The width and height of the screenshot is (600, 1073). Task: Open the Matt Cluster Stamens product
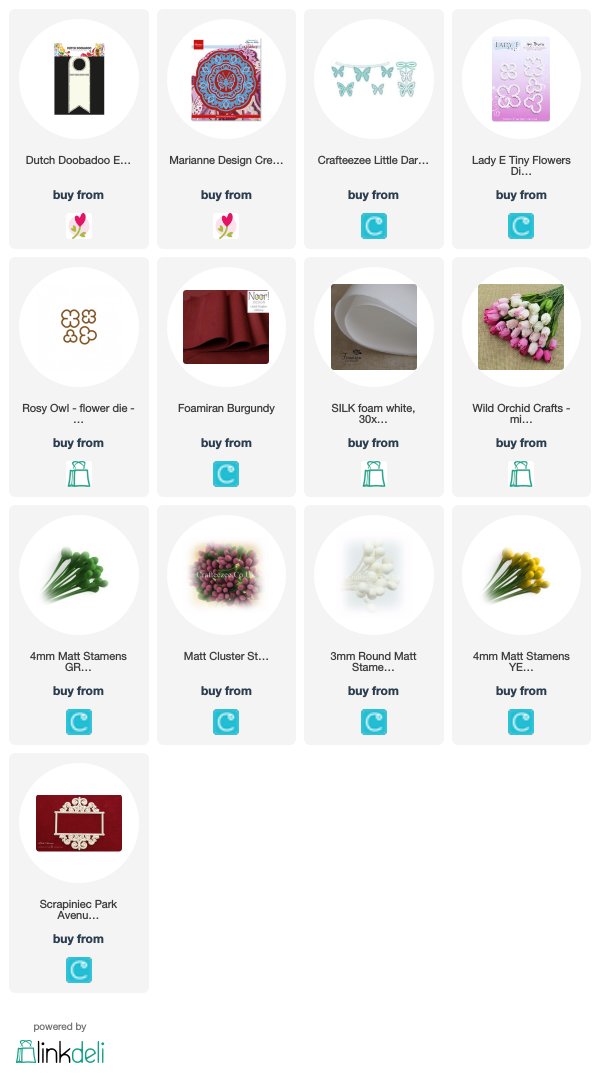click(226, 625)
